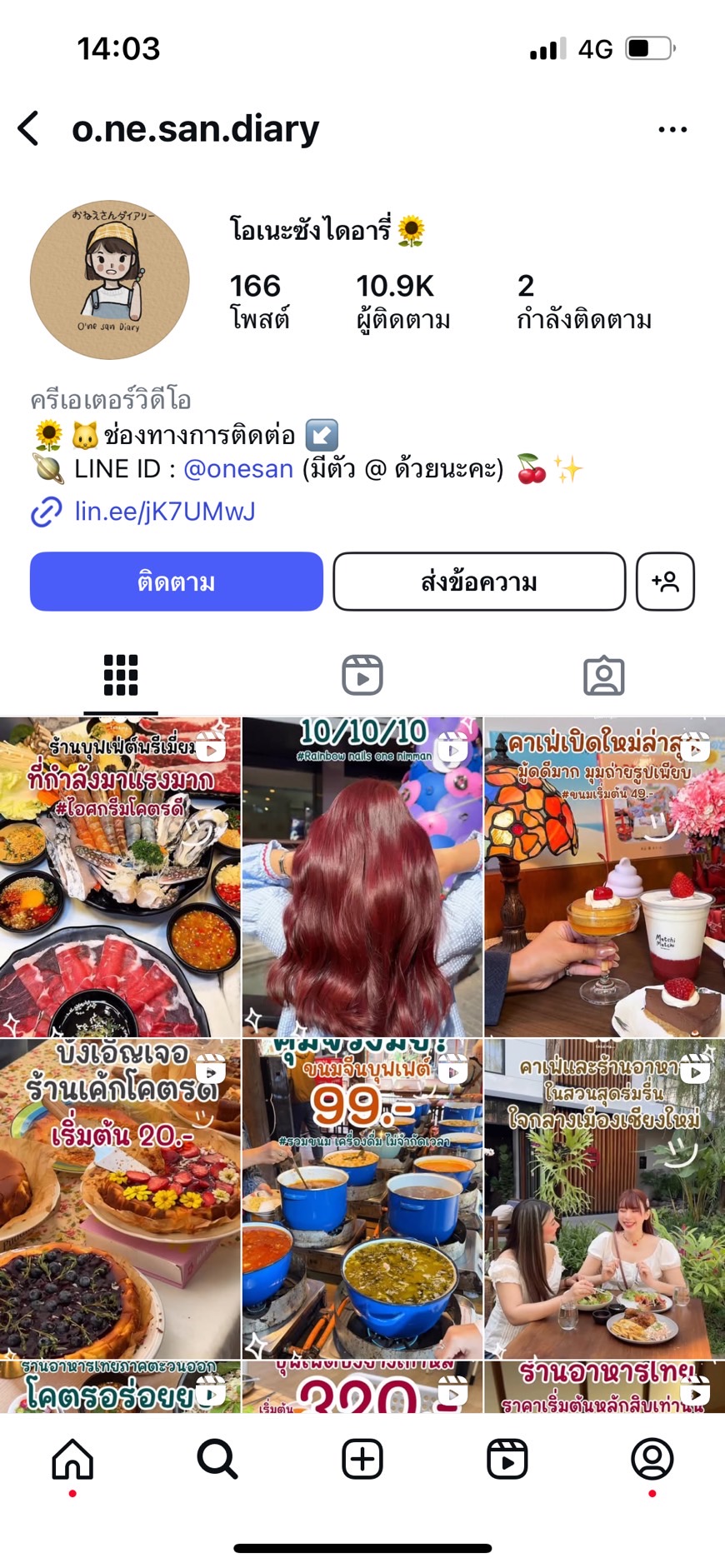Create a new post with plus

pyautogui.click(x=362, y=1460)
